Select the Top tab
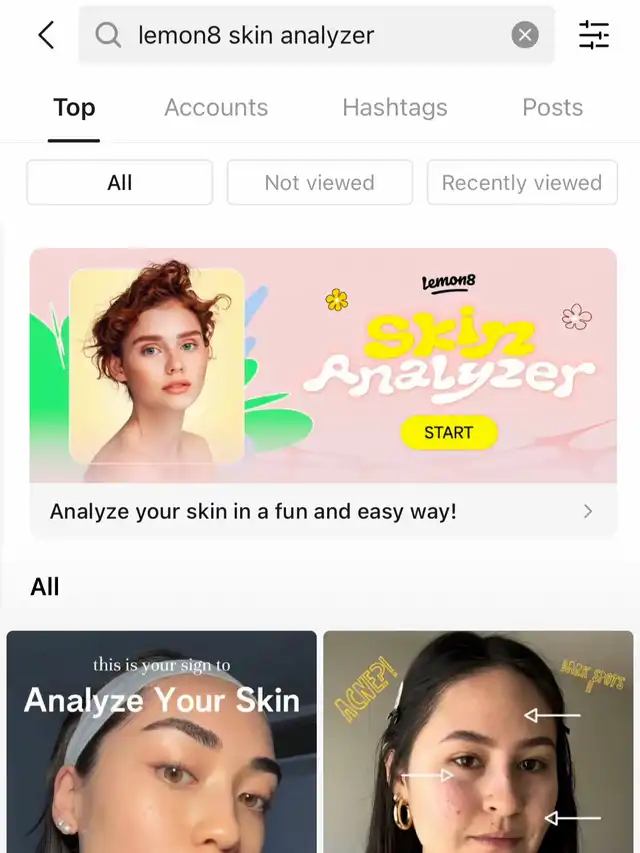 pyautogui.click(x=74, y=108)
